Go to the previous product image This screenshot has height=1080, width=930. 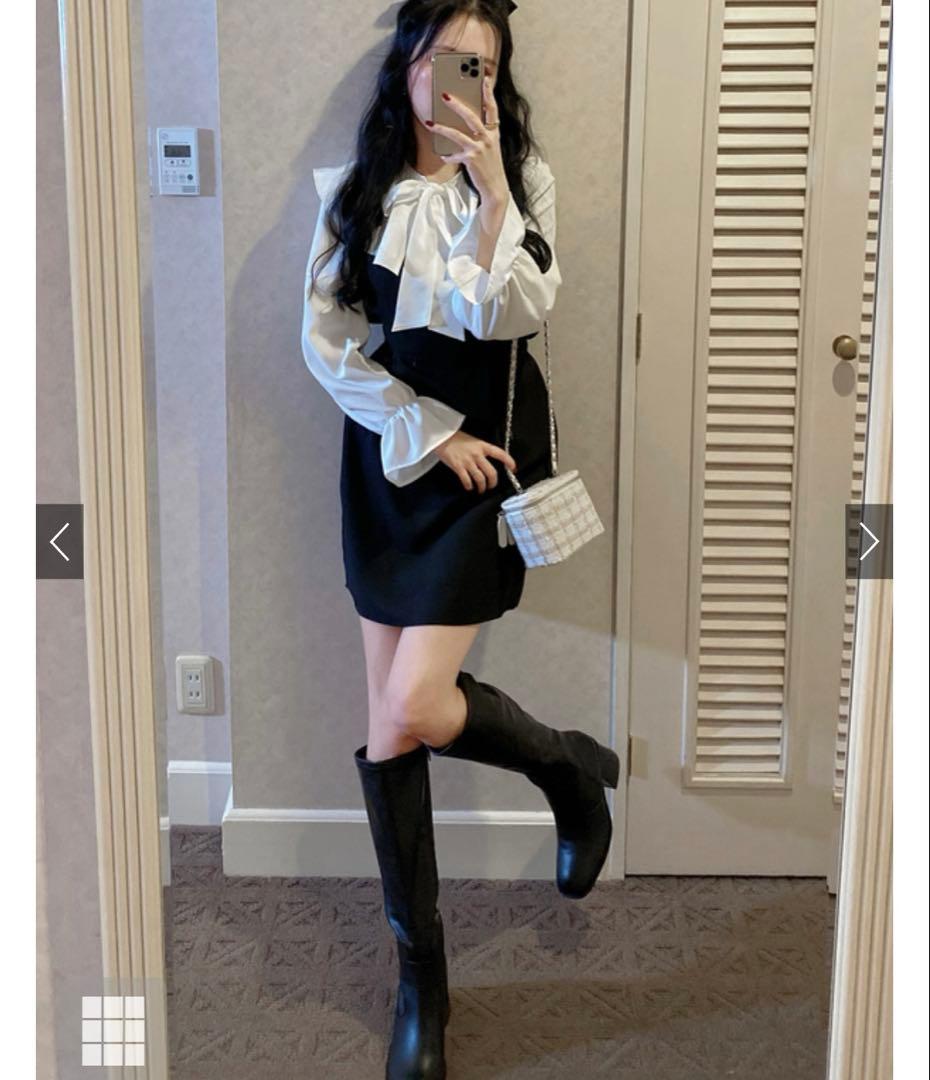[x=60, y=541]
